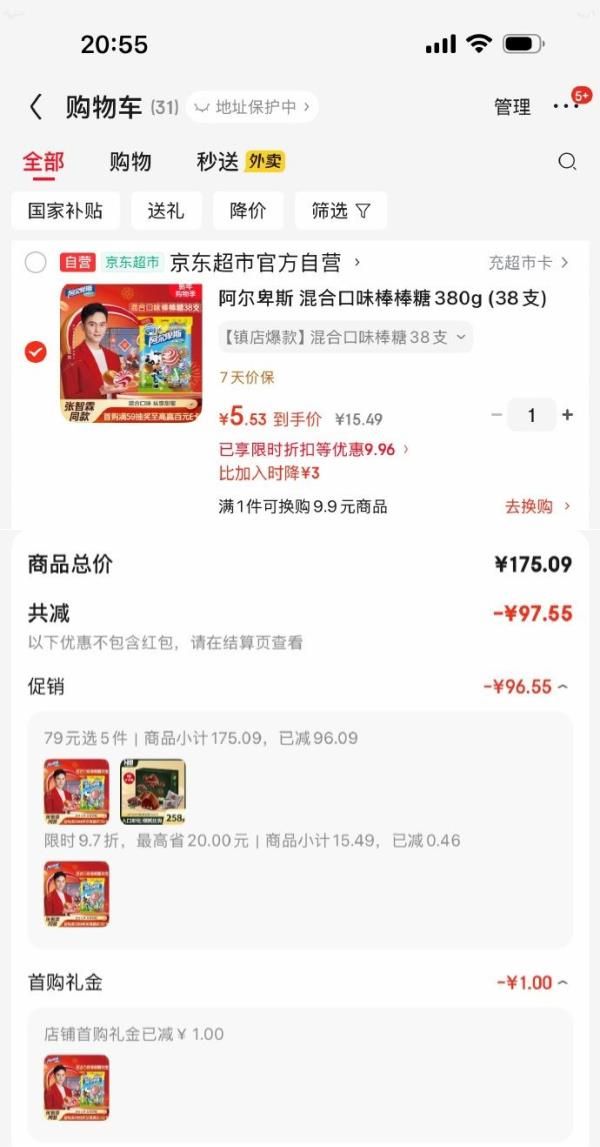Open 充超市卡 supermarket card top-up
The width and height of the screenshot is (600, 1147).
pyautogui.click(x=528, y=263)
